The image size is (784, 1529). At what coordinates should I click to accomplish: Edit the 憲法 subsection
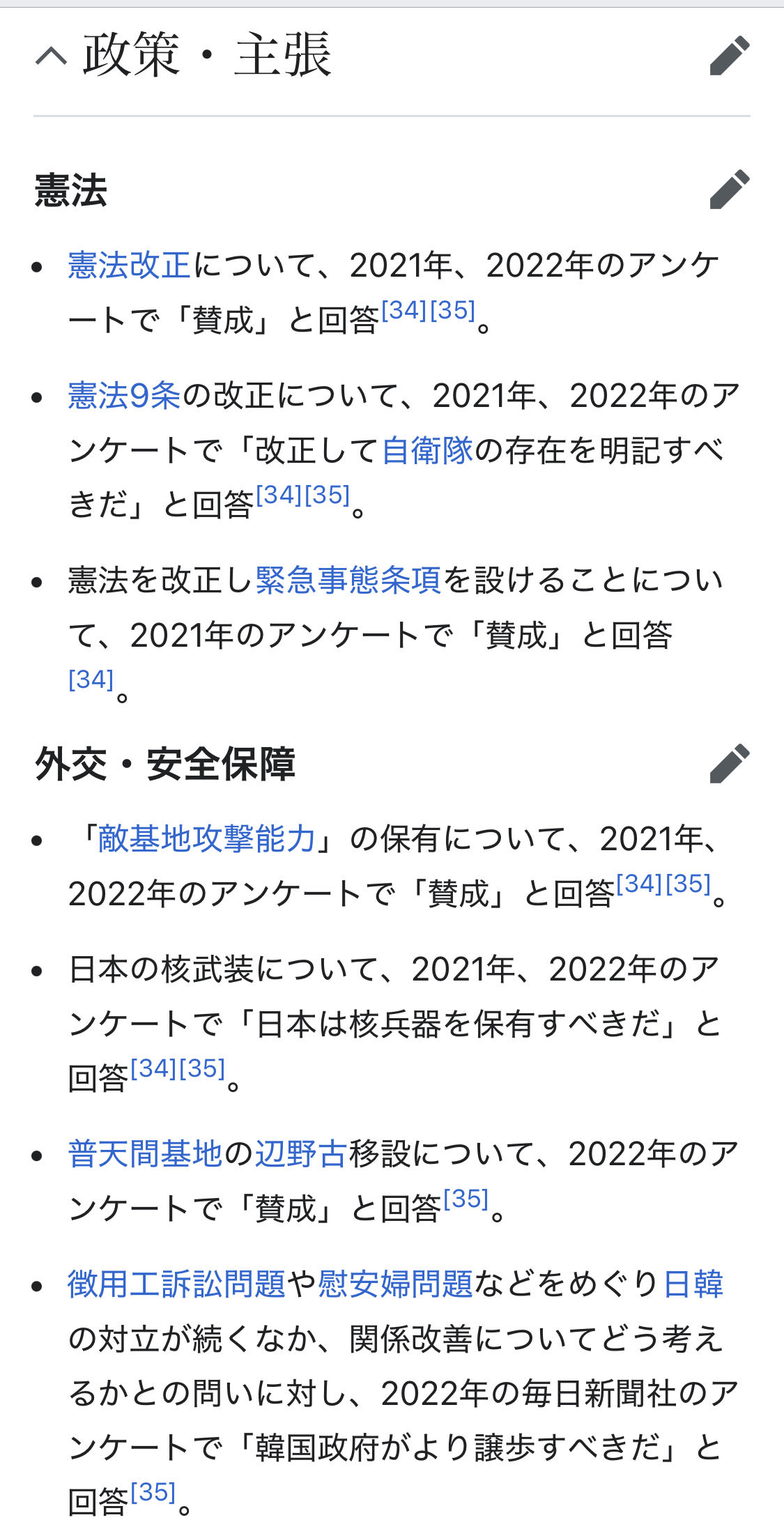click(729, 190)
